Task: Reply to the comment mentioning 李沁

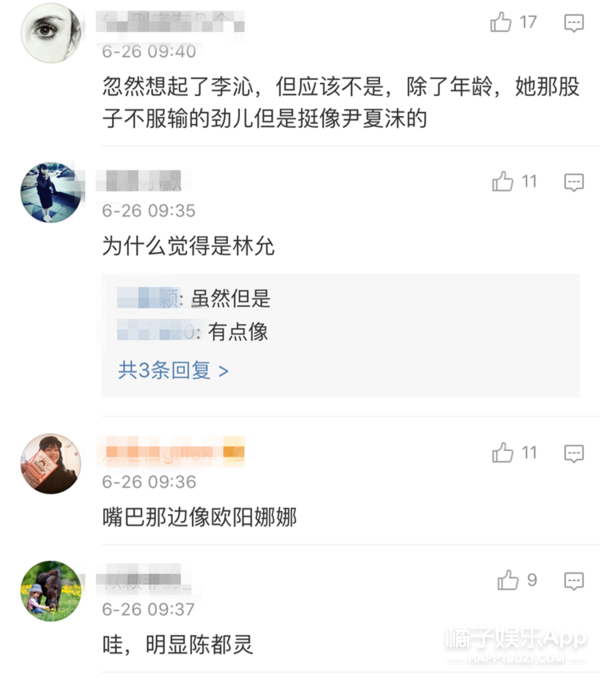Action: tap(574, 22)
